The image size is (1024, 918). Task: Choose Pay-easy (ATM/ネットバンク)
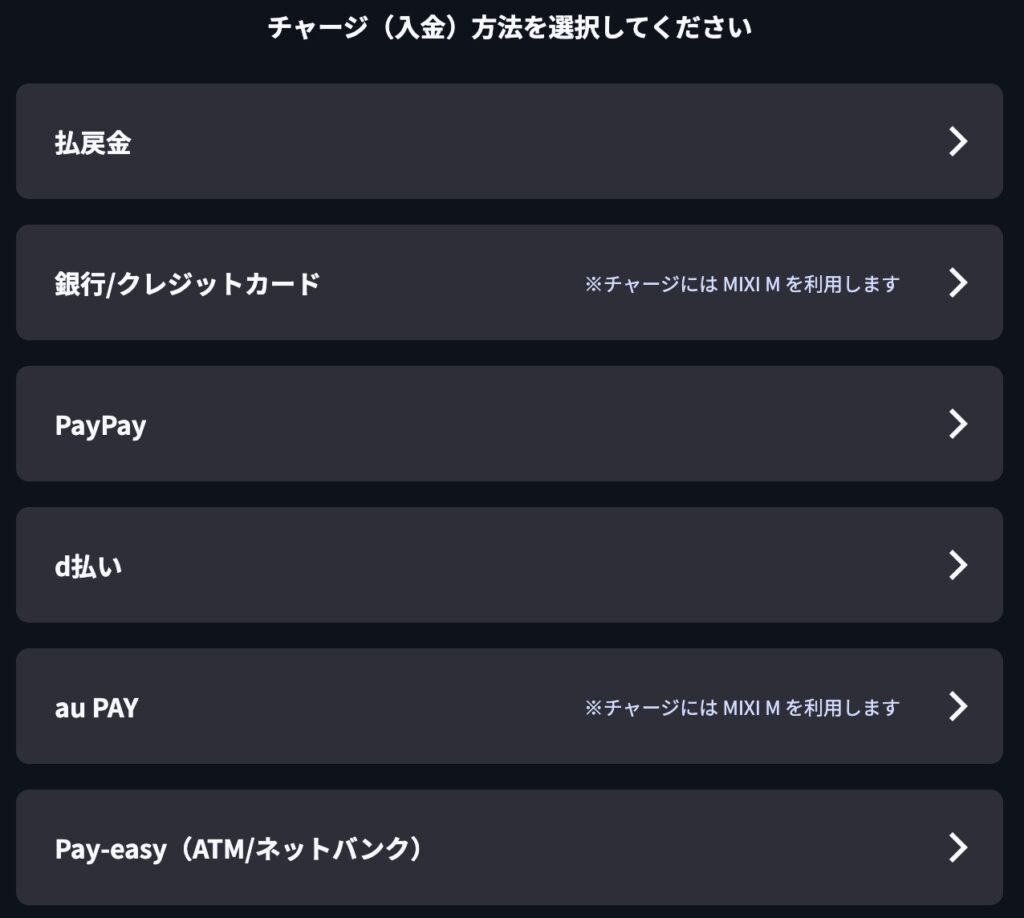(509, 848)
